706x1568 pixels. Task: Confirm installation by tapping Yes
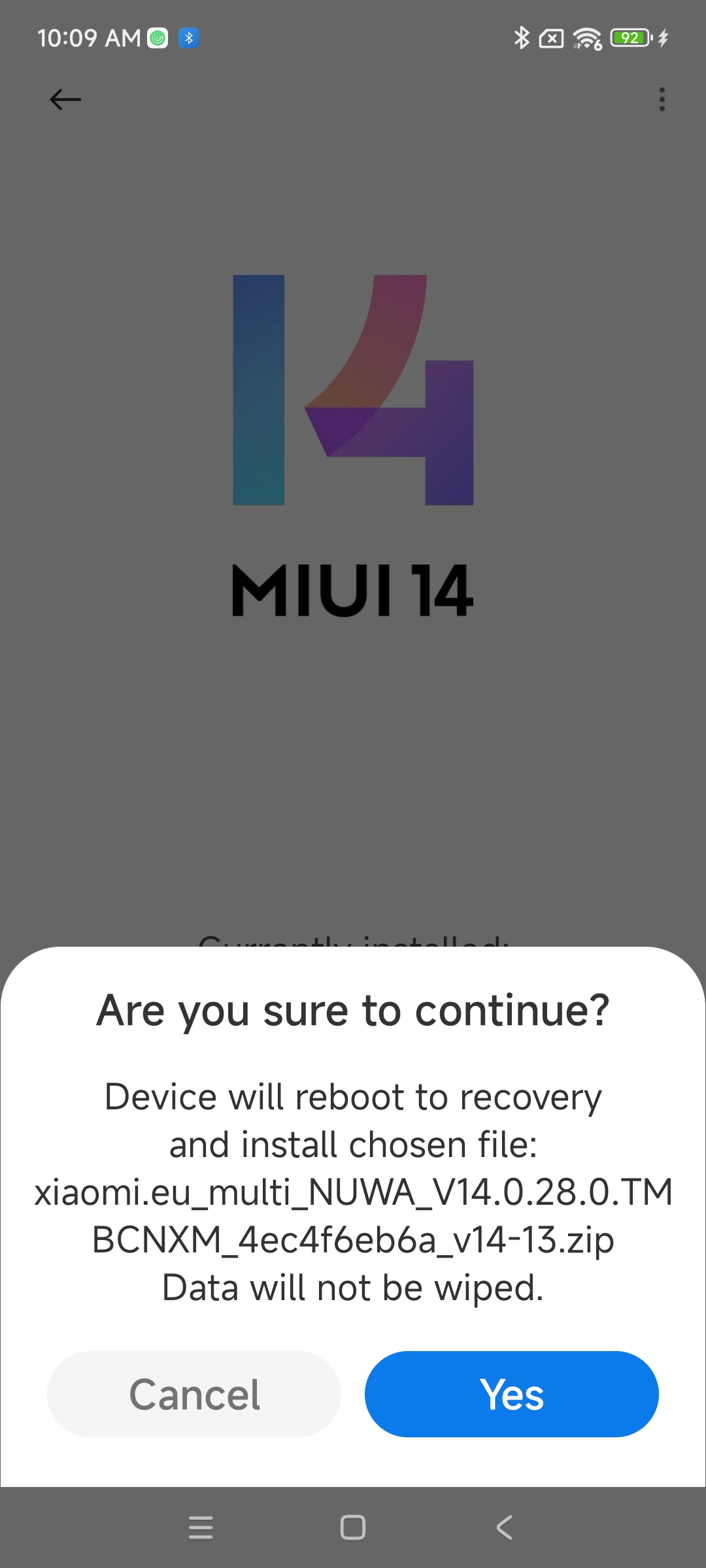pos(511,1394)
